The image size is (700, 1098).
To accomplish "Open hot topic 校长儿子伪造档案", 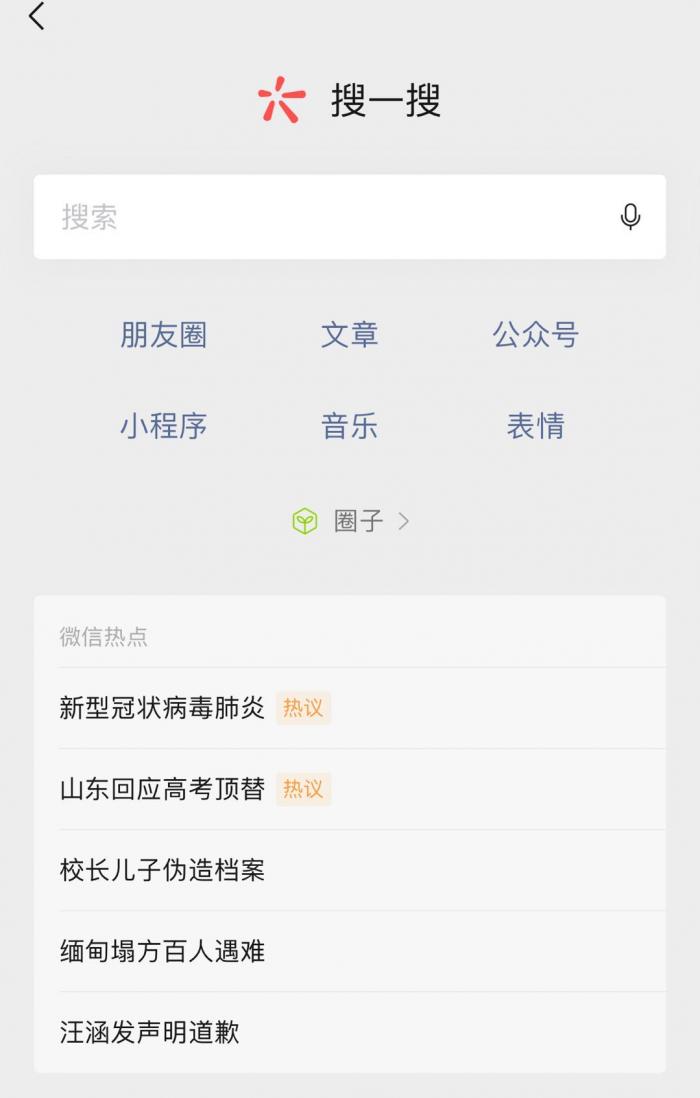I will 162,870.
